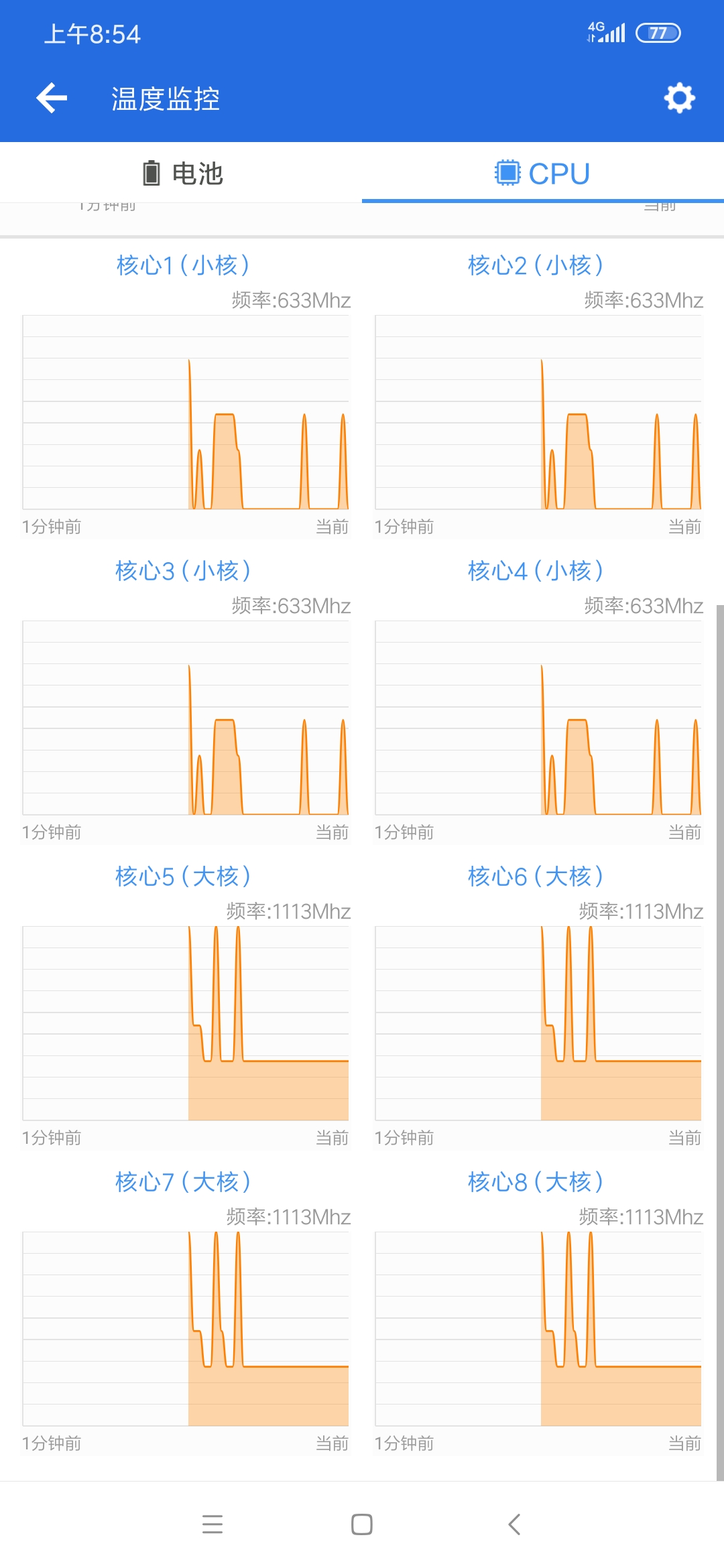Viewport: 724px width, 1568px height.
Task: Tap the system home button
Action: (362, 1524)
